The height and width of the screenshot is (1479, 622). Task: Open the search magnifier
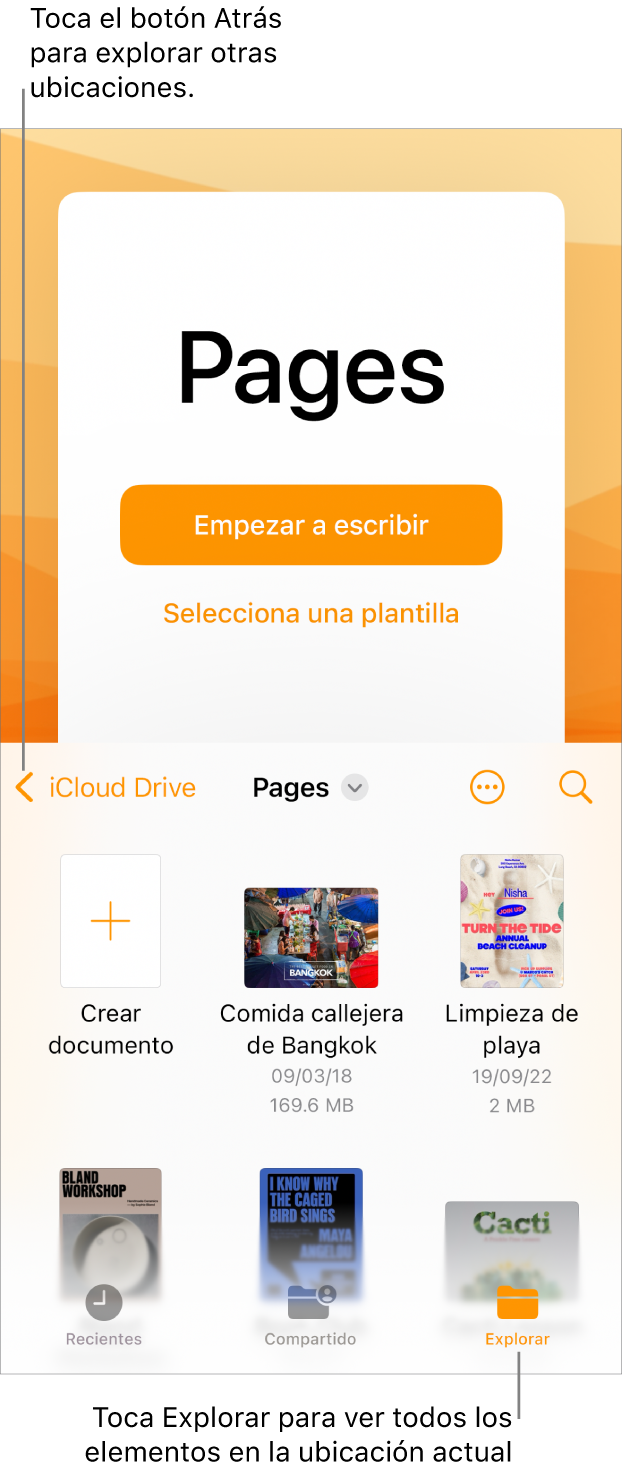575,788
